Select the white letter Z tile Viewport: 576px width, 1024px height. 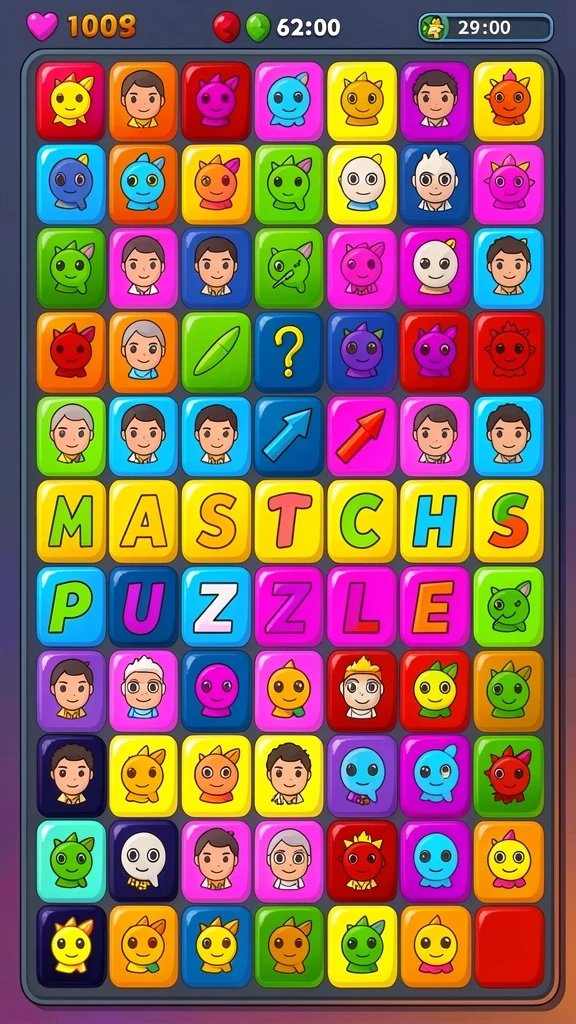pos(216,607)
